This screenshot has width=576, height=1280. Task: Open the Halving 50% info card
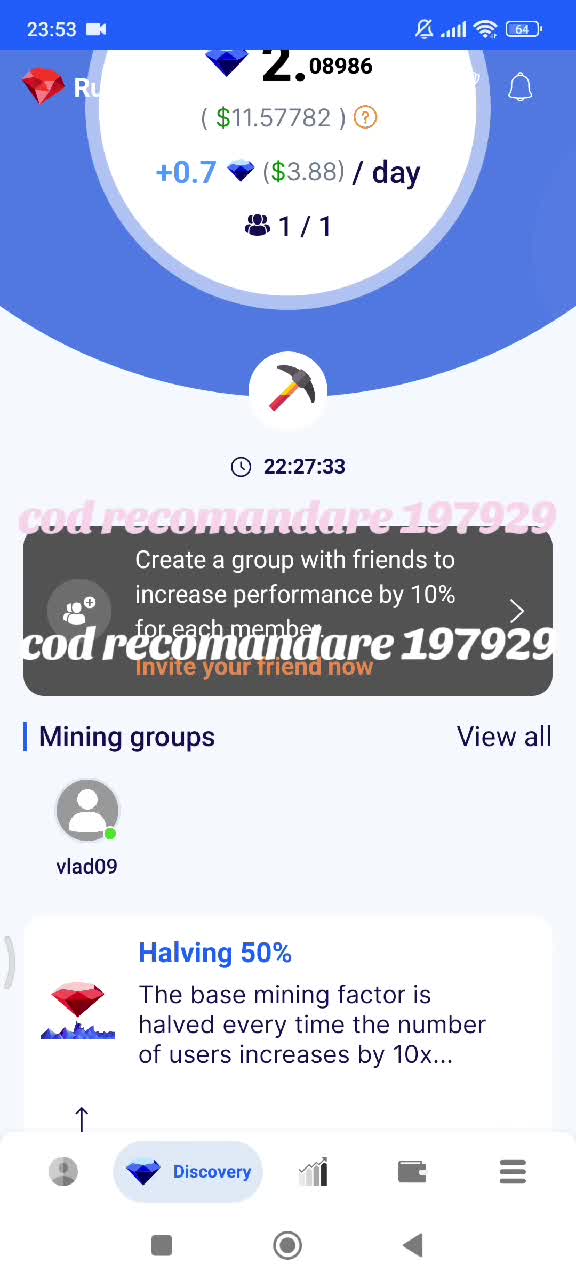tap(288, 1010)
